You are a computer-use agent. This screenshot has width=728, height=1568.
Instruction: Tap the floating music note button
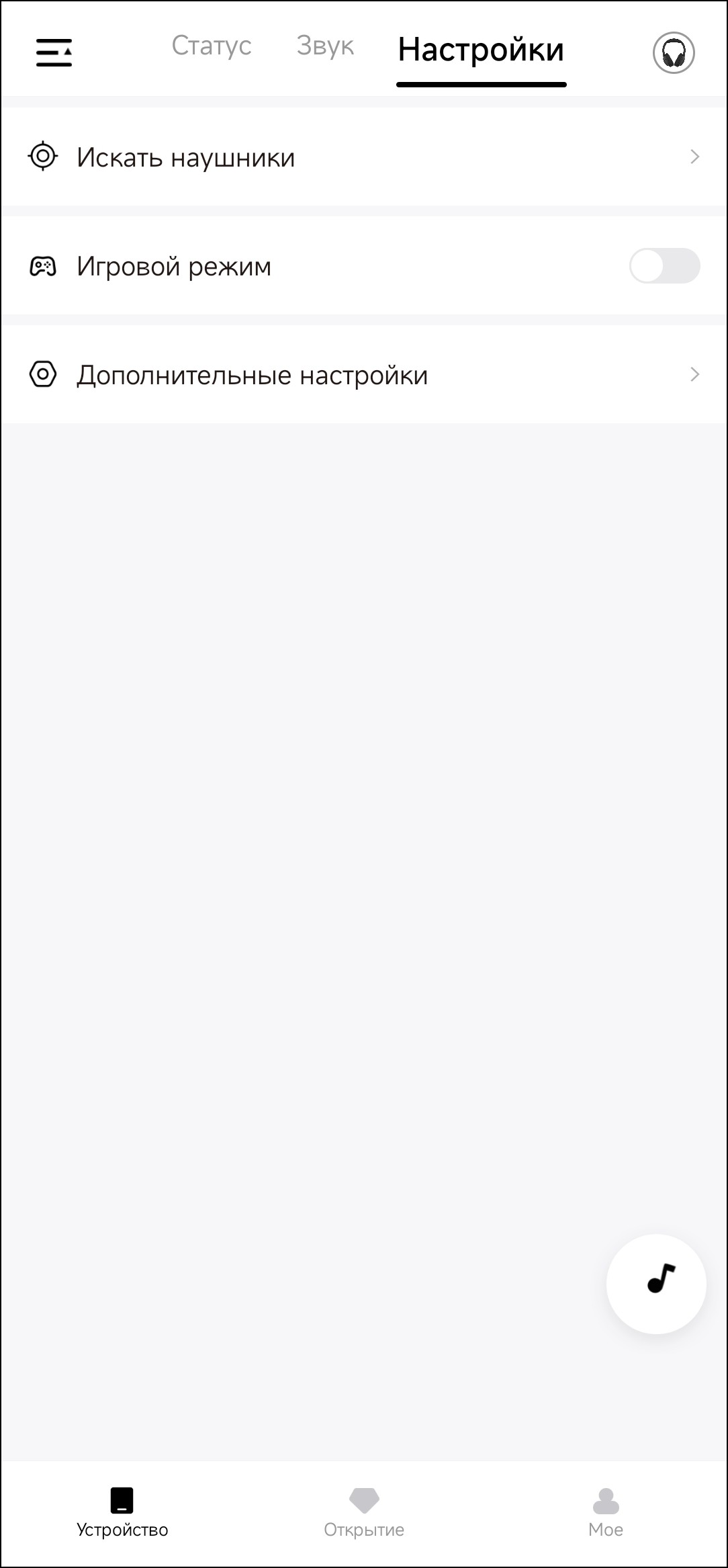(x=656, y=1283)
